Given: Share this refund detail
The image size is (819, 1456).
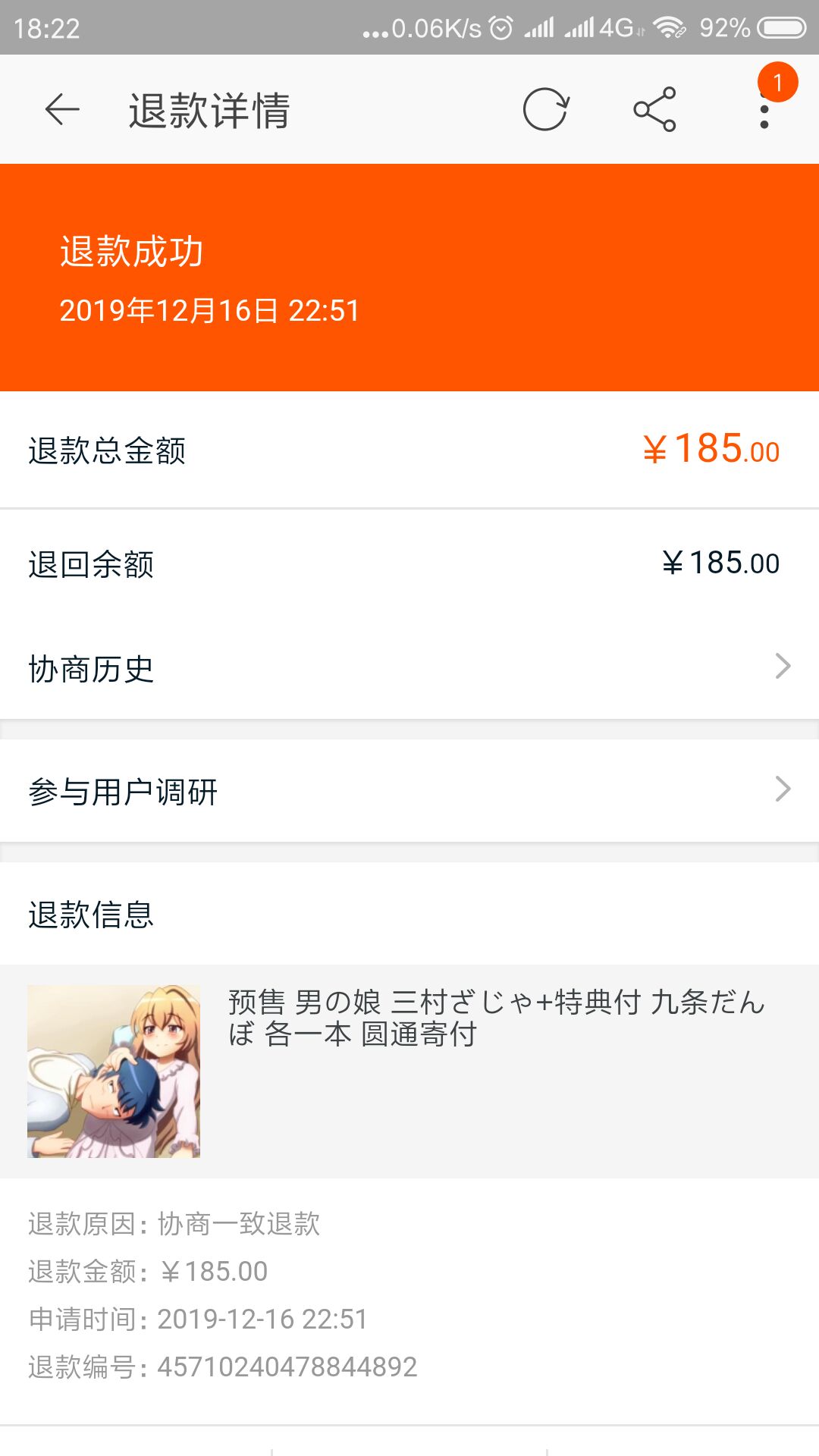Looking at the screenshot, I should coord(654,110).
